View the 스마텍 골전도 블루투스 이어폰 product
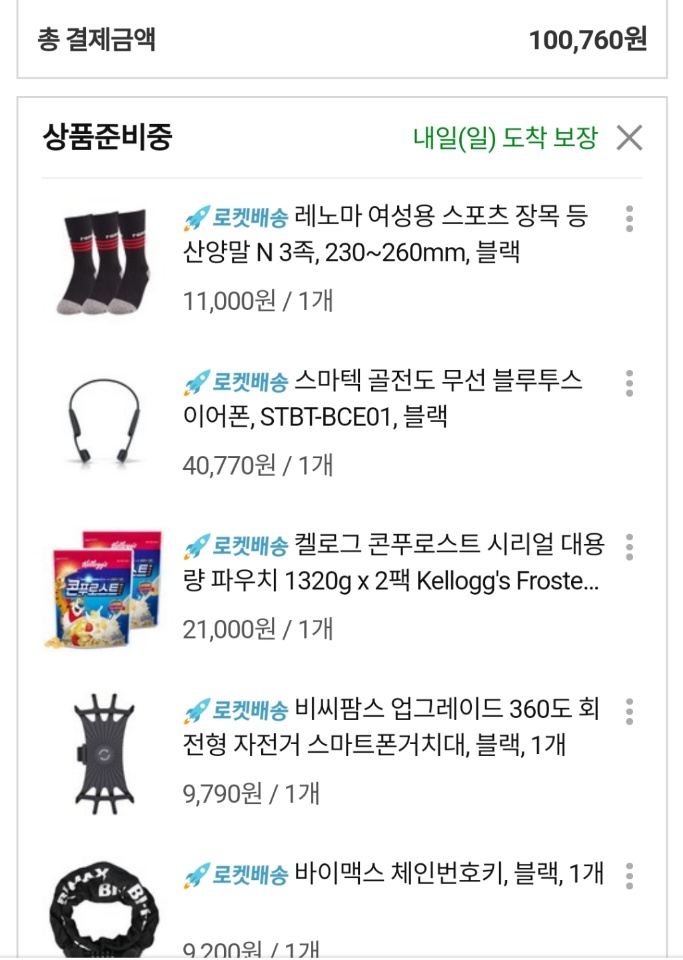The image size is (683, 960). pyautogui.click(x=395, y=398)
